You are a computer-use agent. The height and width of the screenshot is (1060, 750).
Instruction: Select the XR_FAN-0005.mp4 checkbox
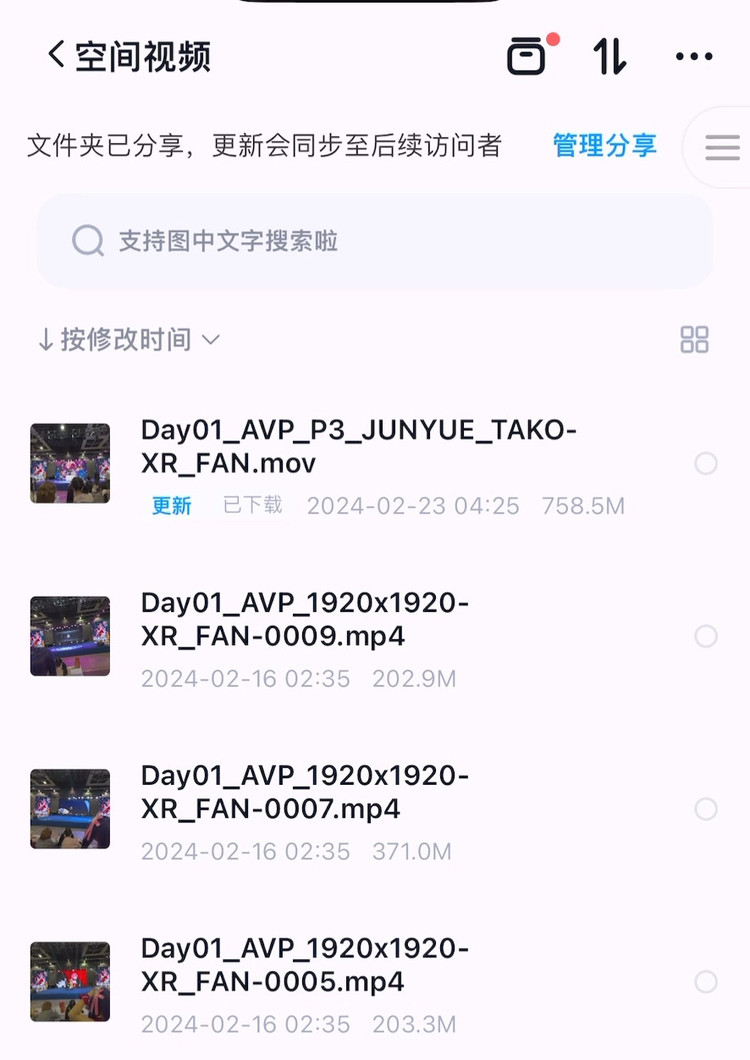point(706,982)
